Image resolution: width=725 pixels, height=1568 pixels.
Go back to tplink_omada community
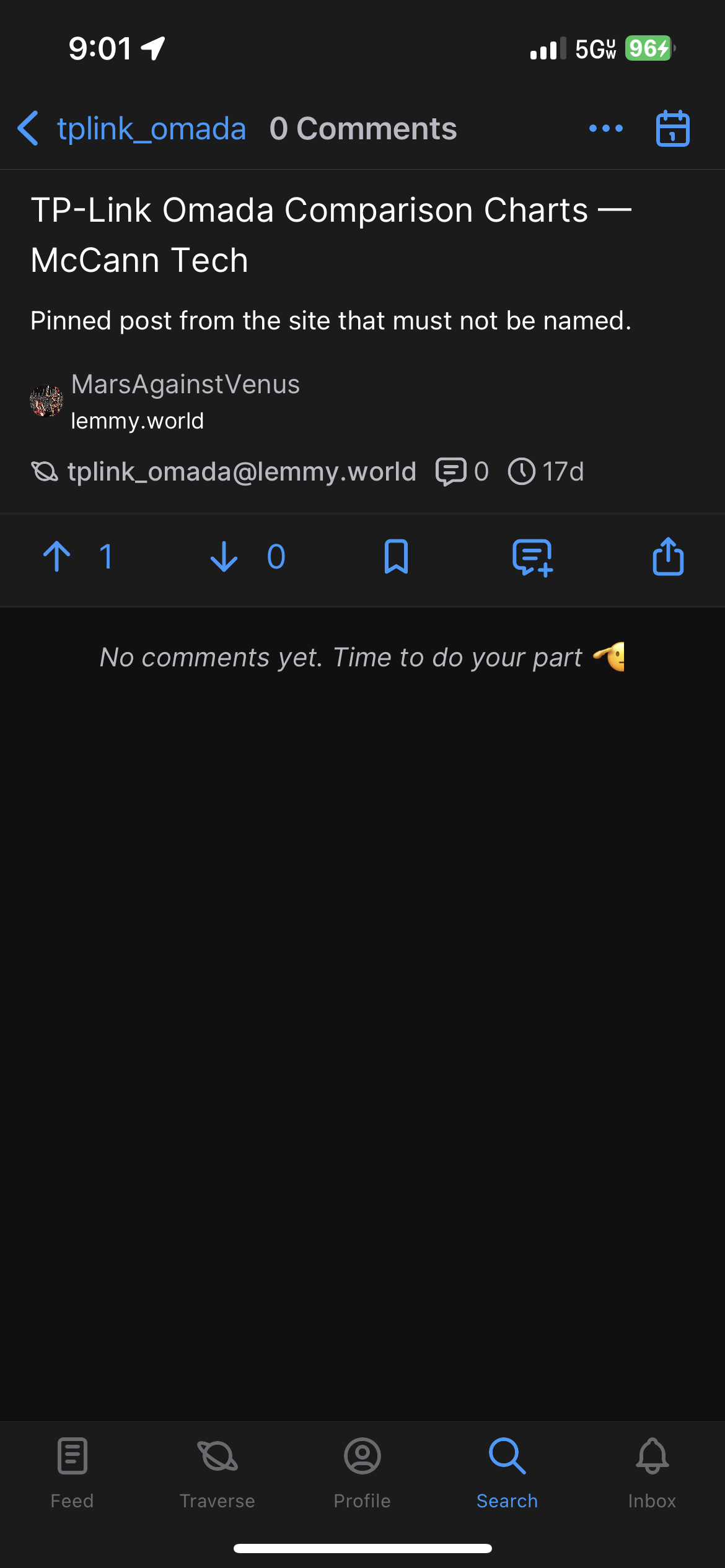tap(131, 129)
